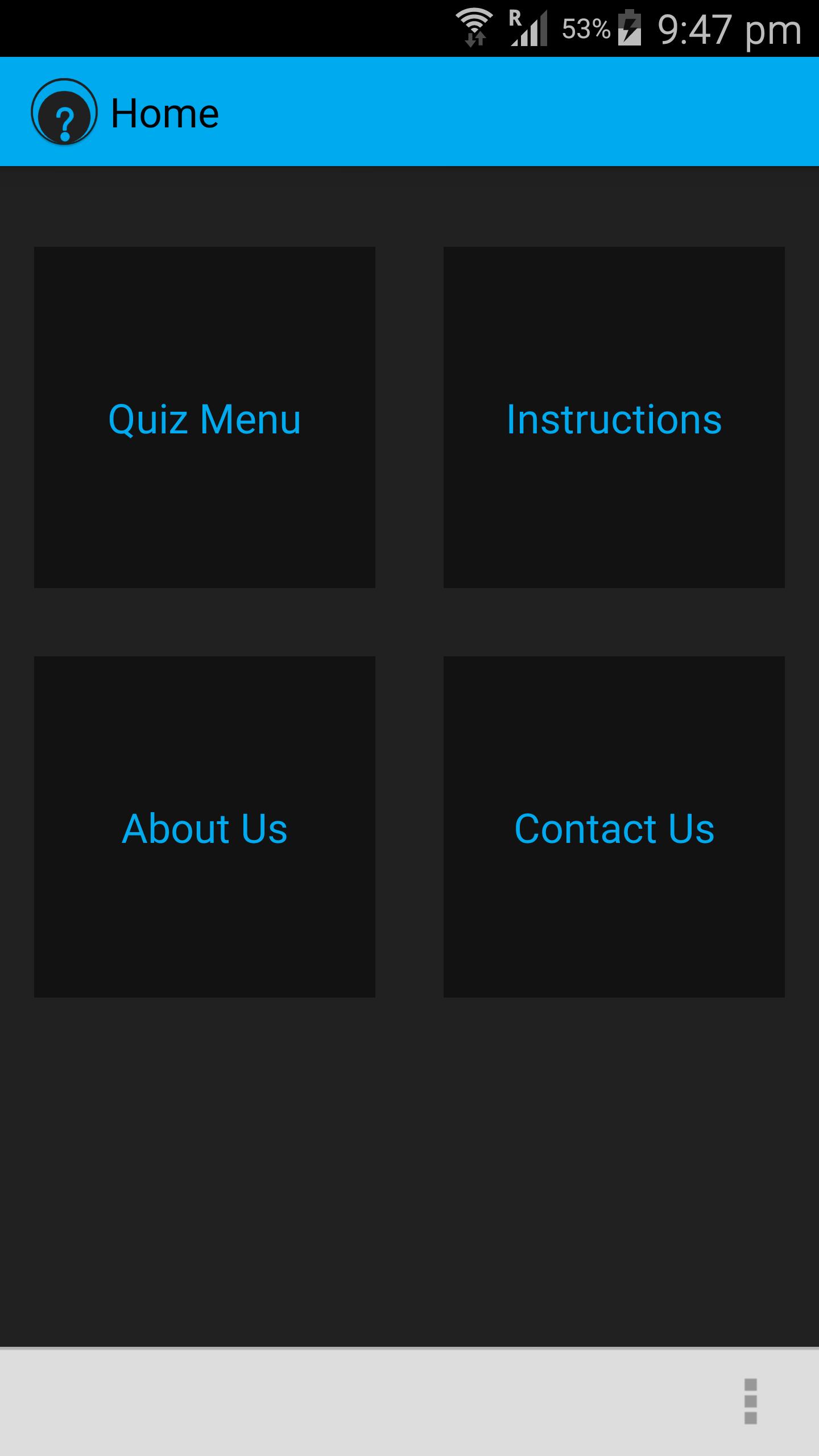819x1456 pixels.
Task: Open the Instructions tile
Action: click(614, 417)
